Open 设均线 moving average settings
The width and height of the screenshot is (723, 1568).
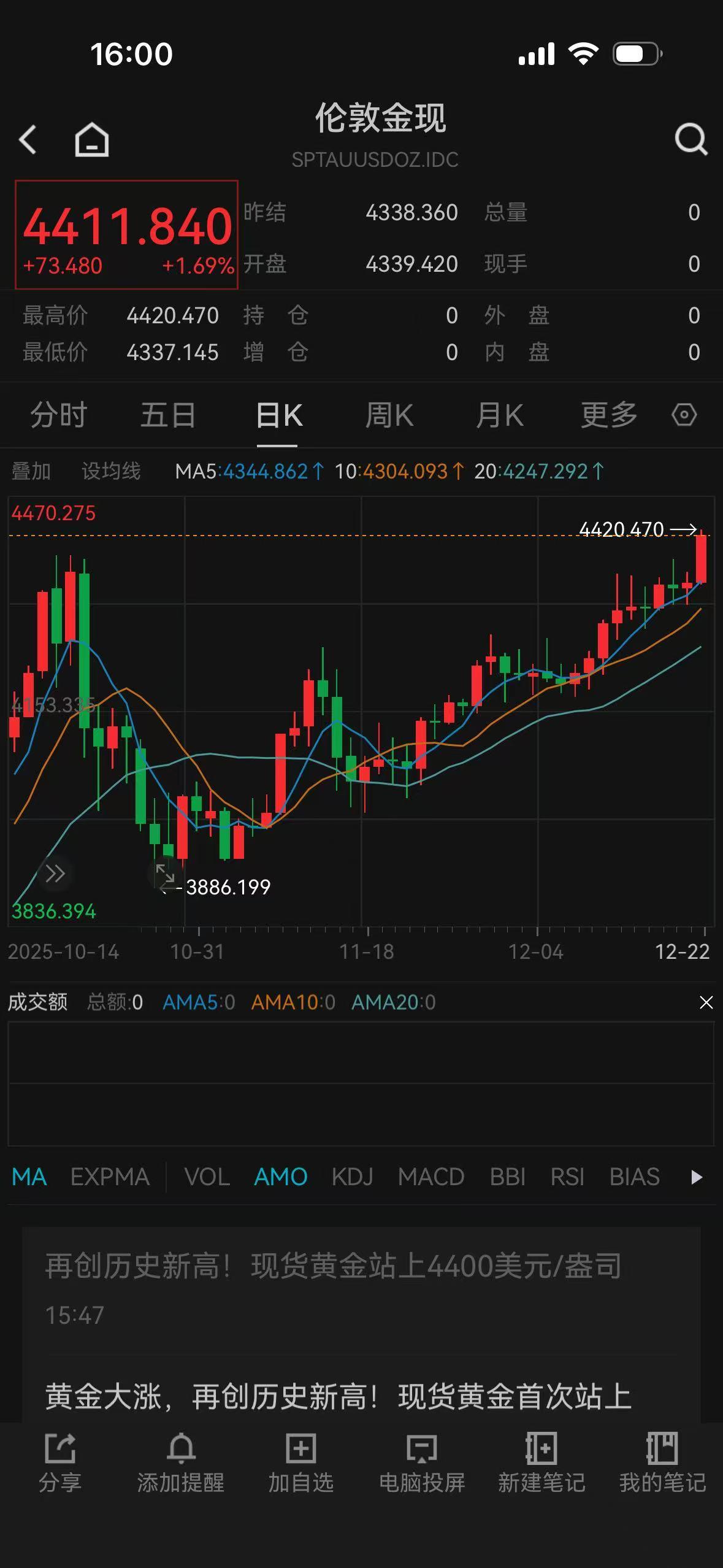[x=111, y=471]
